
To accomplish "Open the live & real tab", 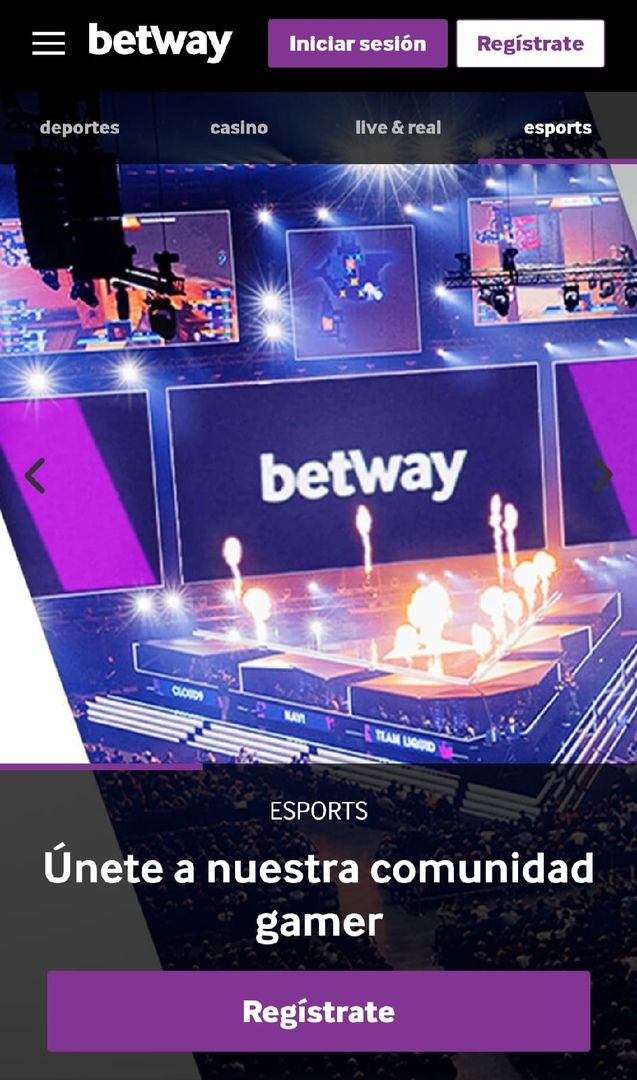I will 398,127.
